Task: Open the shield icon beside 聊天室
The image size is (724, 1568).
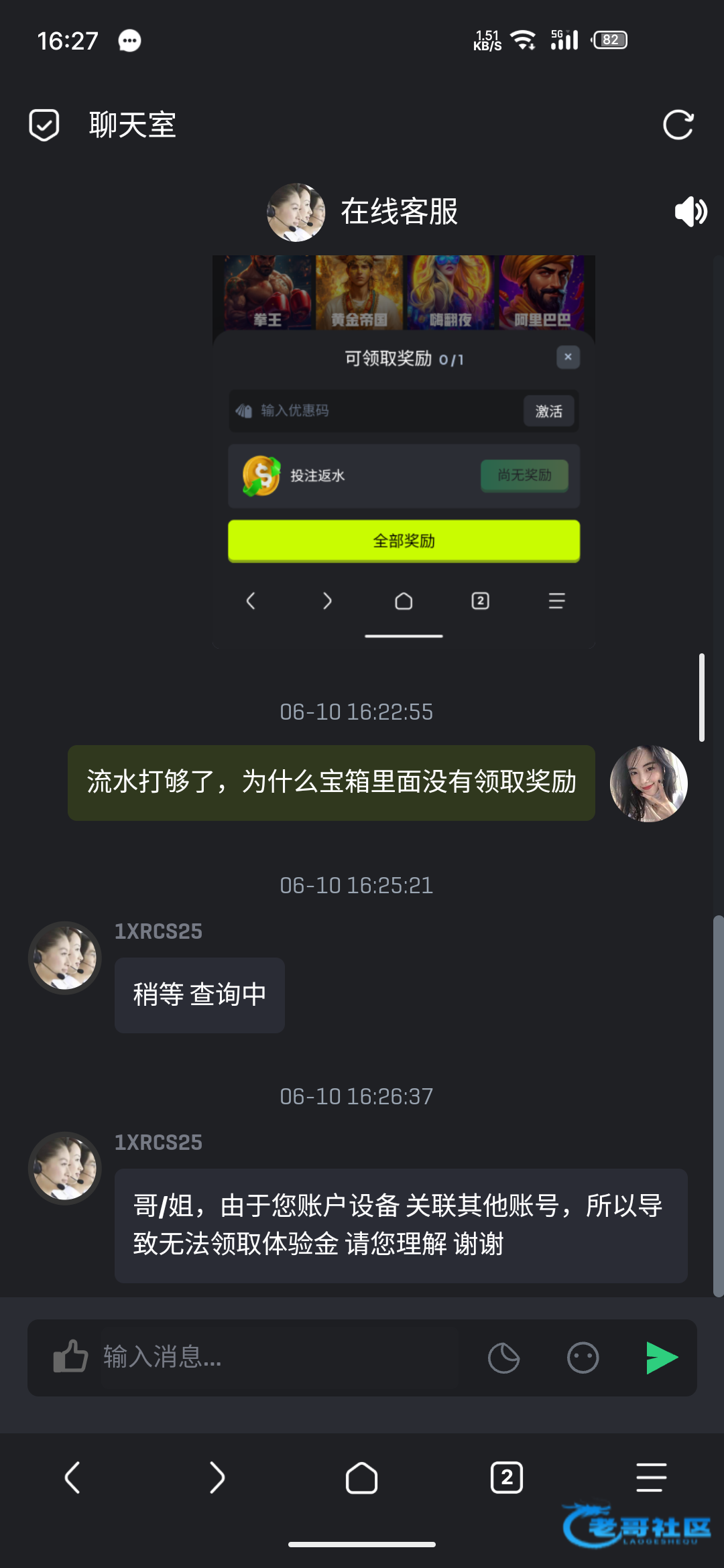Action: 44,125
